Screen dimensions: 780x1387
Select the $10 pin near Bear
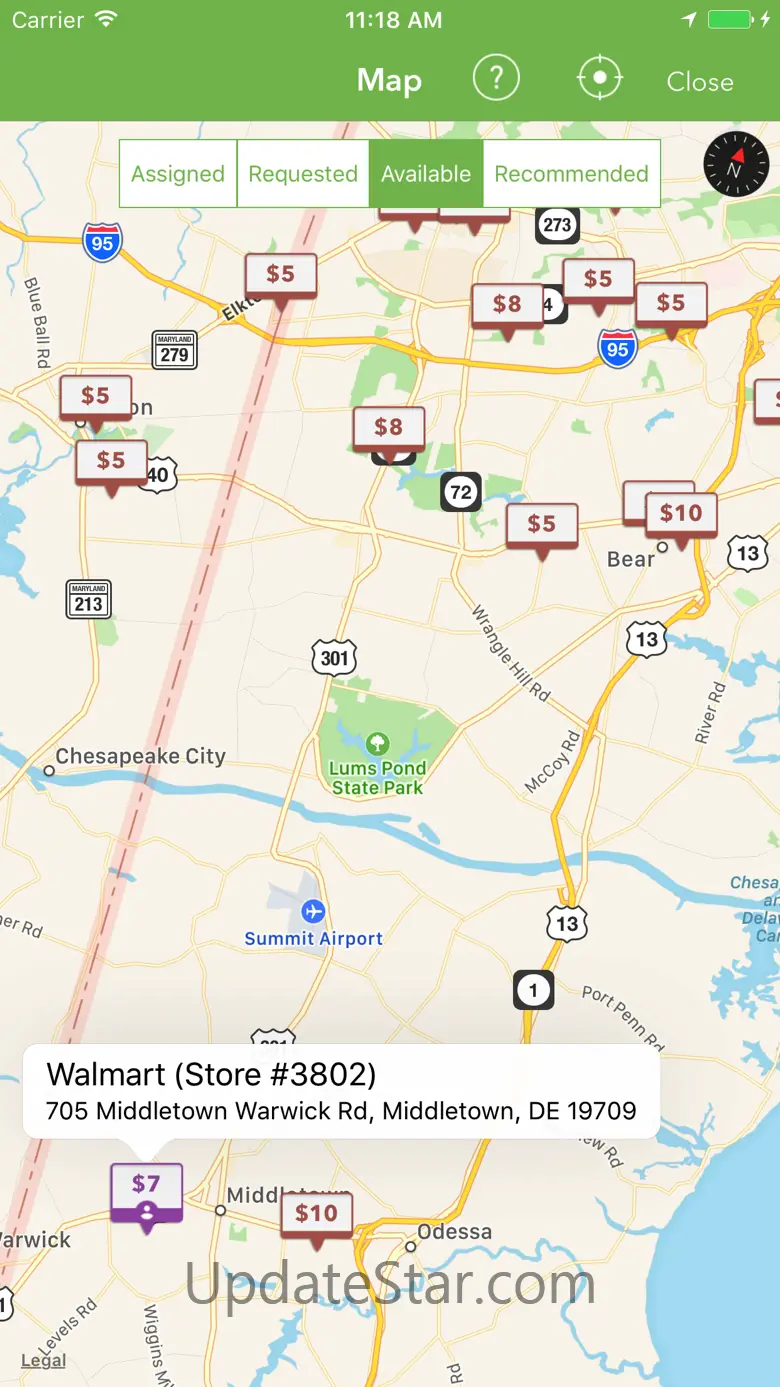[x=681, y=515]
